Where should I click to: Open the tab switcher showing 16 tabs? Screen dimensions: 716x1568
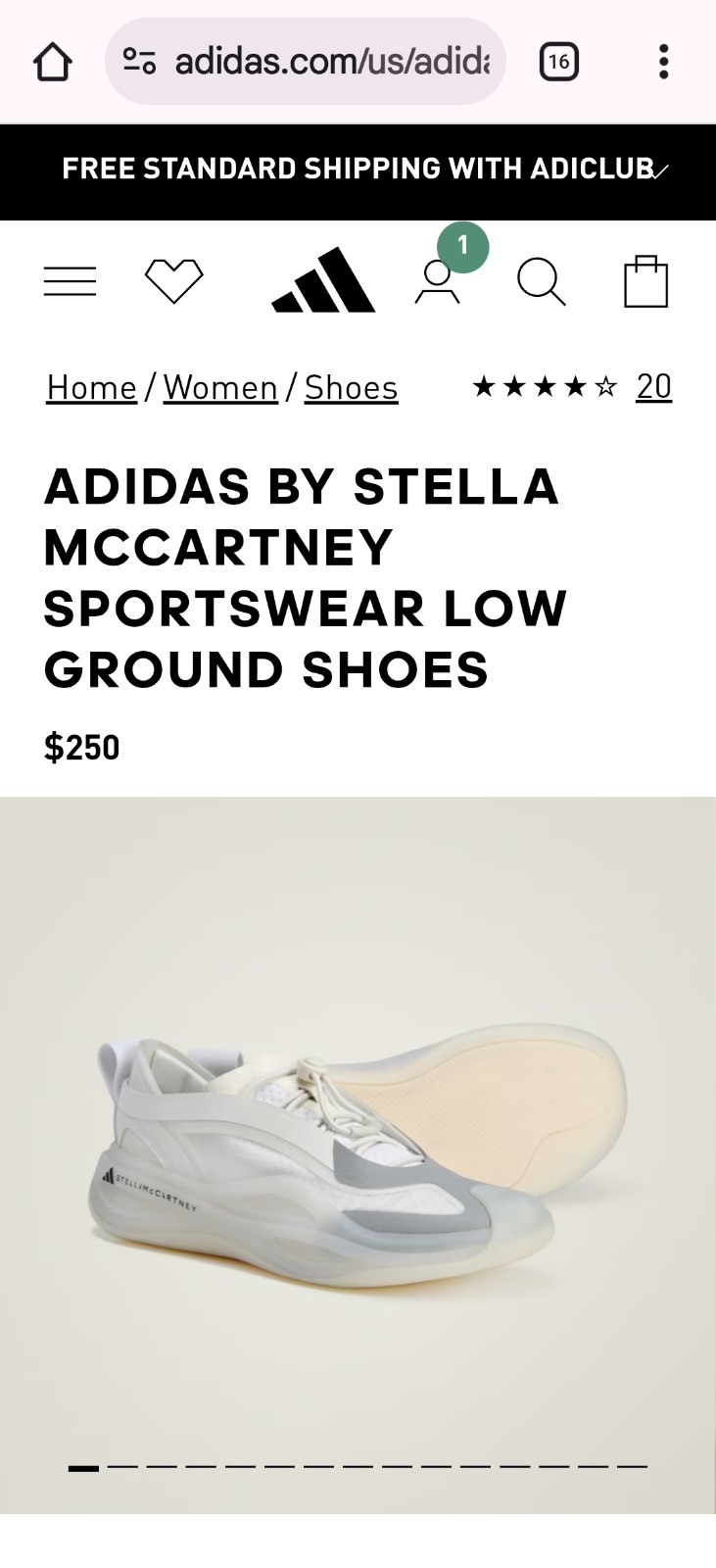558,63
